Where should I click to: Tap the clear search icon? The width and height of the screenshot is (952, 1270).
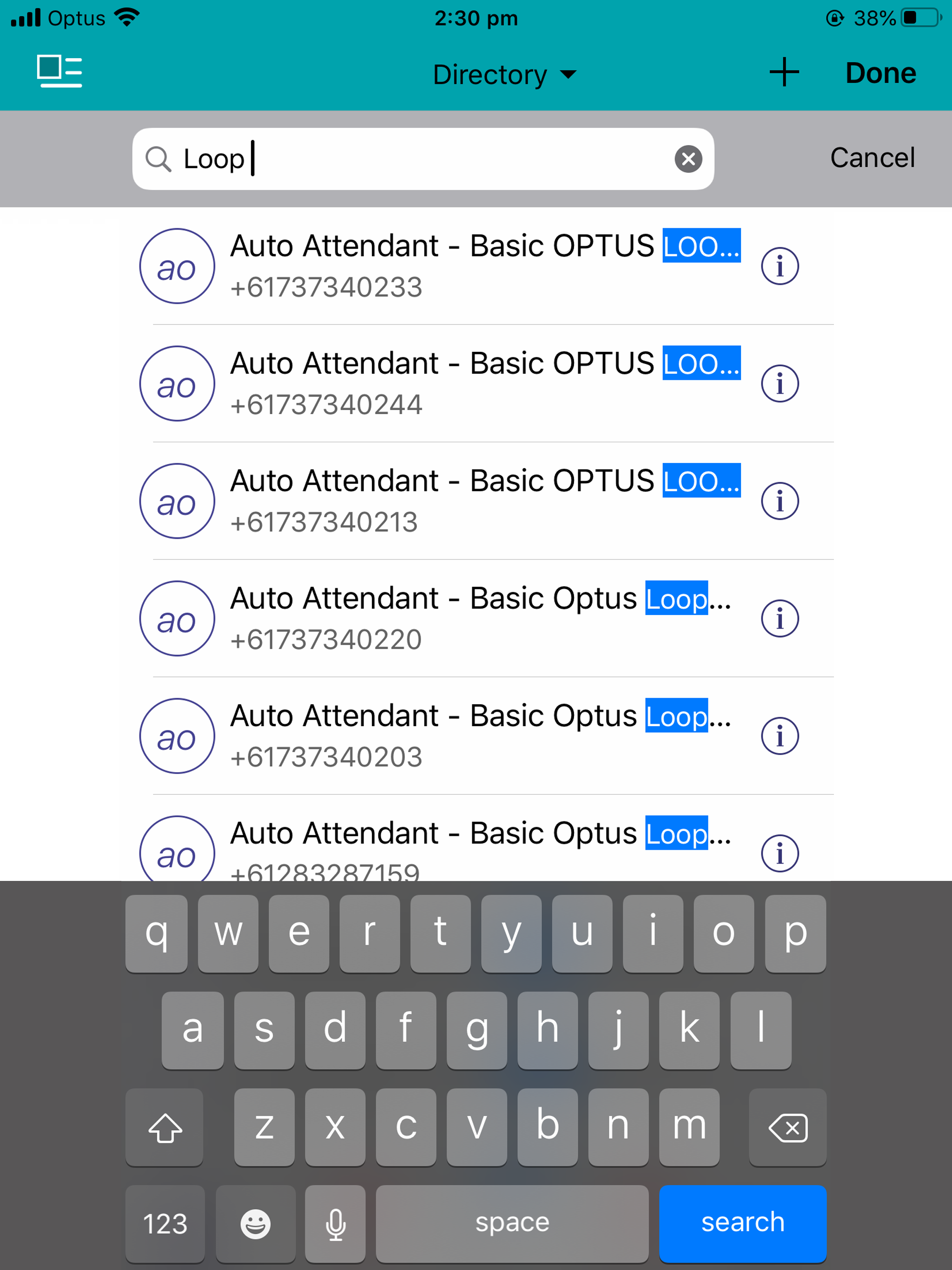(688, 159)
